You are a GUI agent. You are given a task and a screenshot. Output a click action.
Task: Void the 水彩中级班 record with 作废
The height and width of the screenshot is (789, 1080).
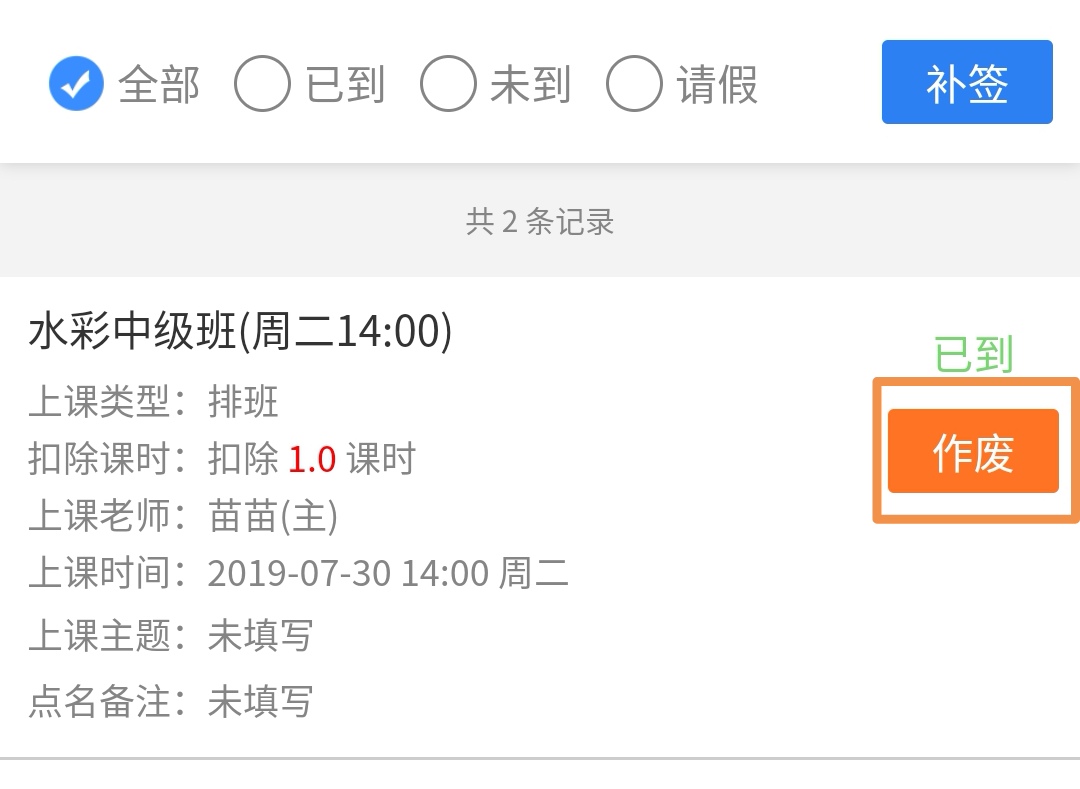click(972, 452)
